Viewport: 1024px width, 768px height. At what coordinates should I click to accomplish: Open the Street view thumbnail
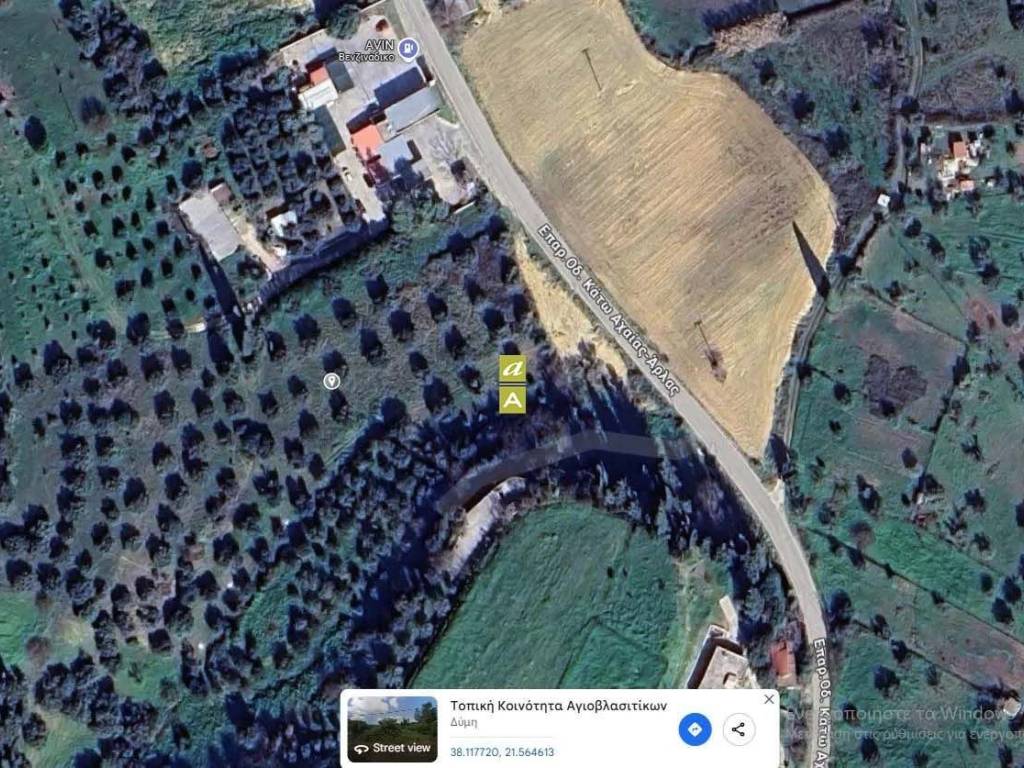[x=392, y=729]
